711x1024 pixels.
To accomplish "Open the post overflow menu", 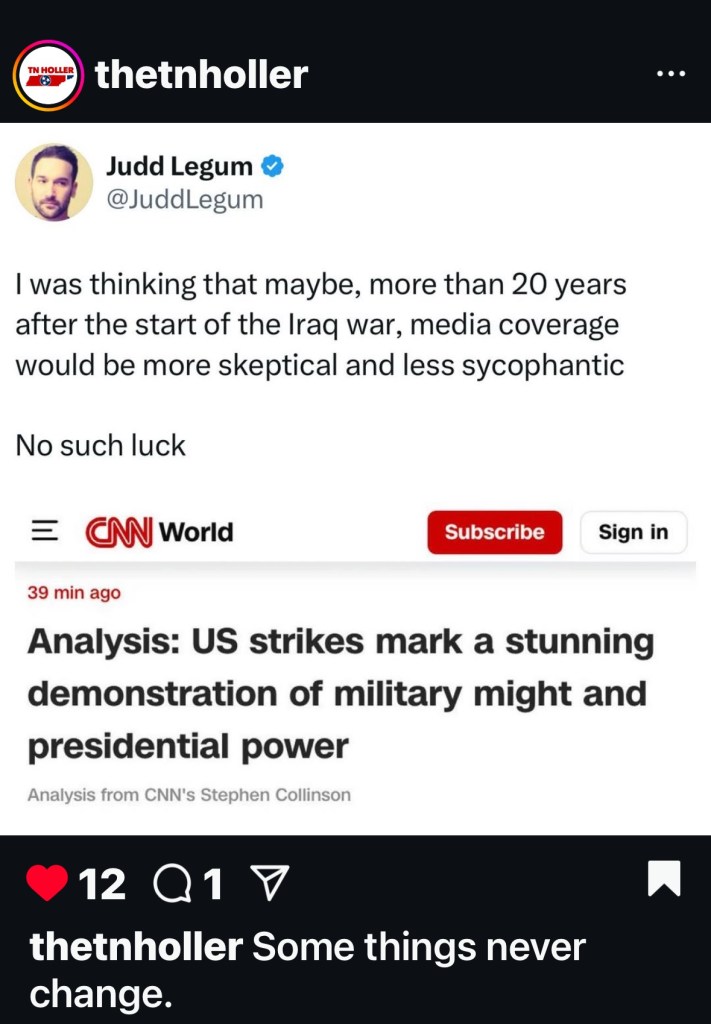I will 670,74.
